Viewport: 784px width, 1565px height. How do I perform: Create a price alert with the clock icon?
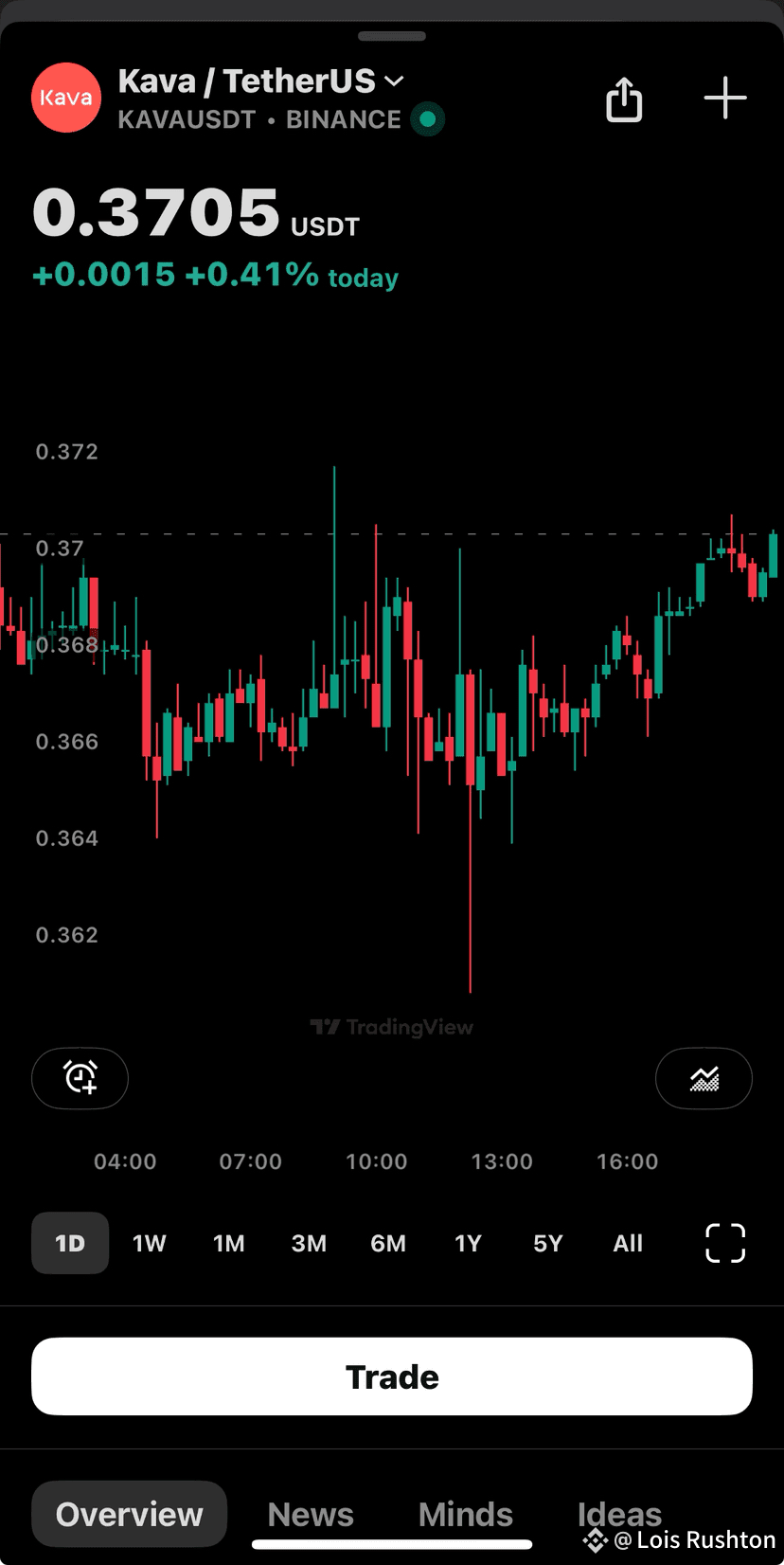[80, 1078]
